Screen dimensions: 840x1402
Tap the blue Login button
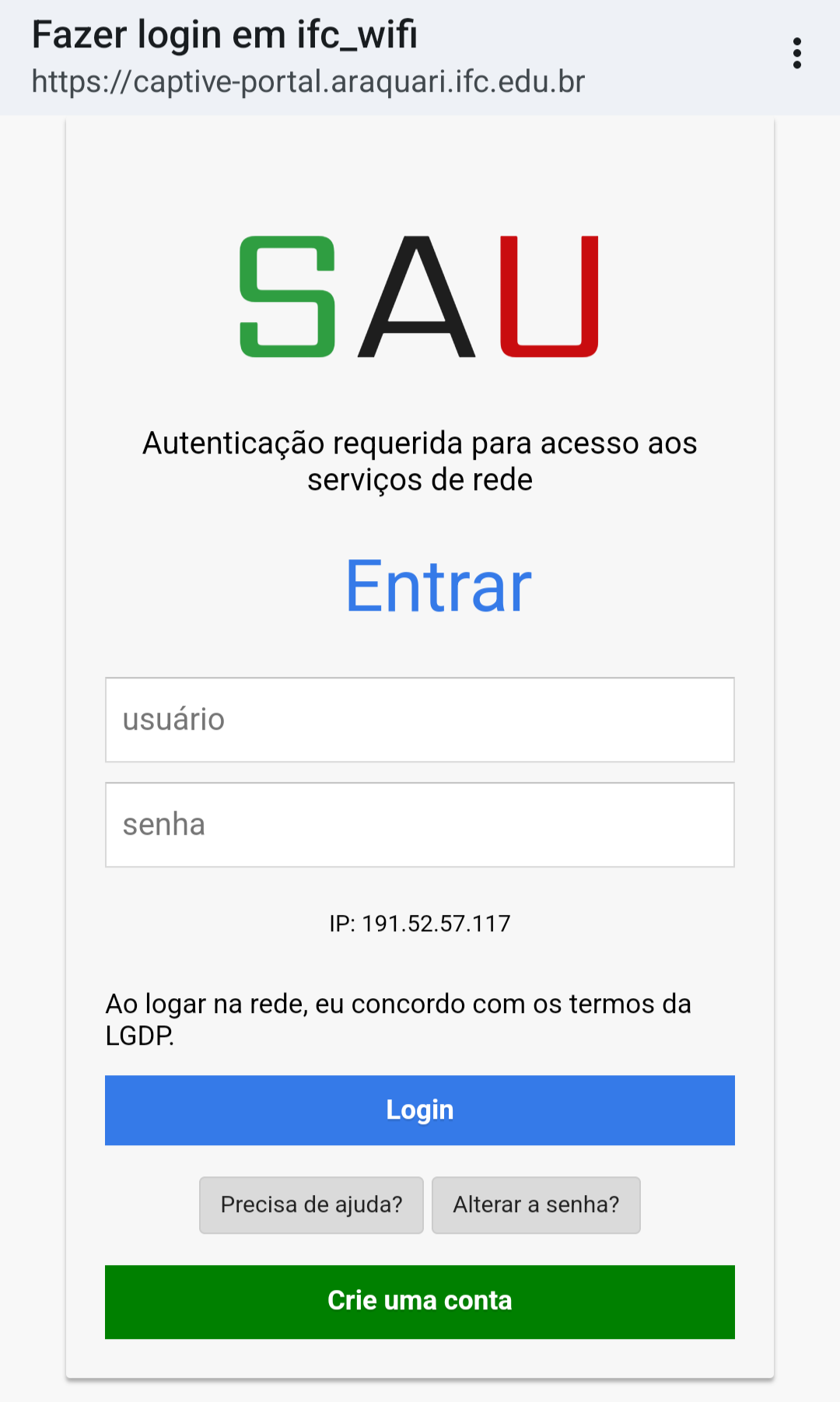420,1110
